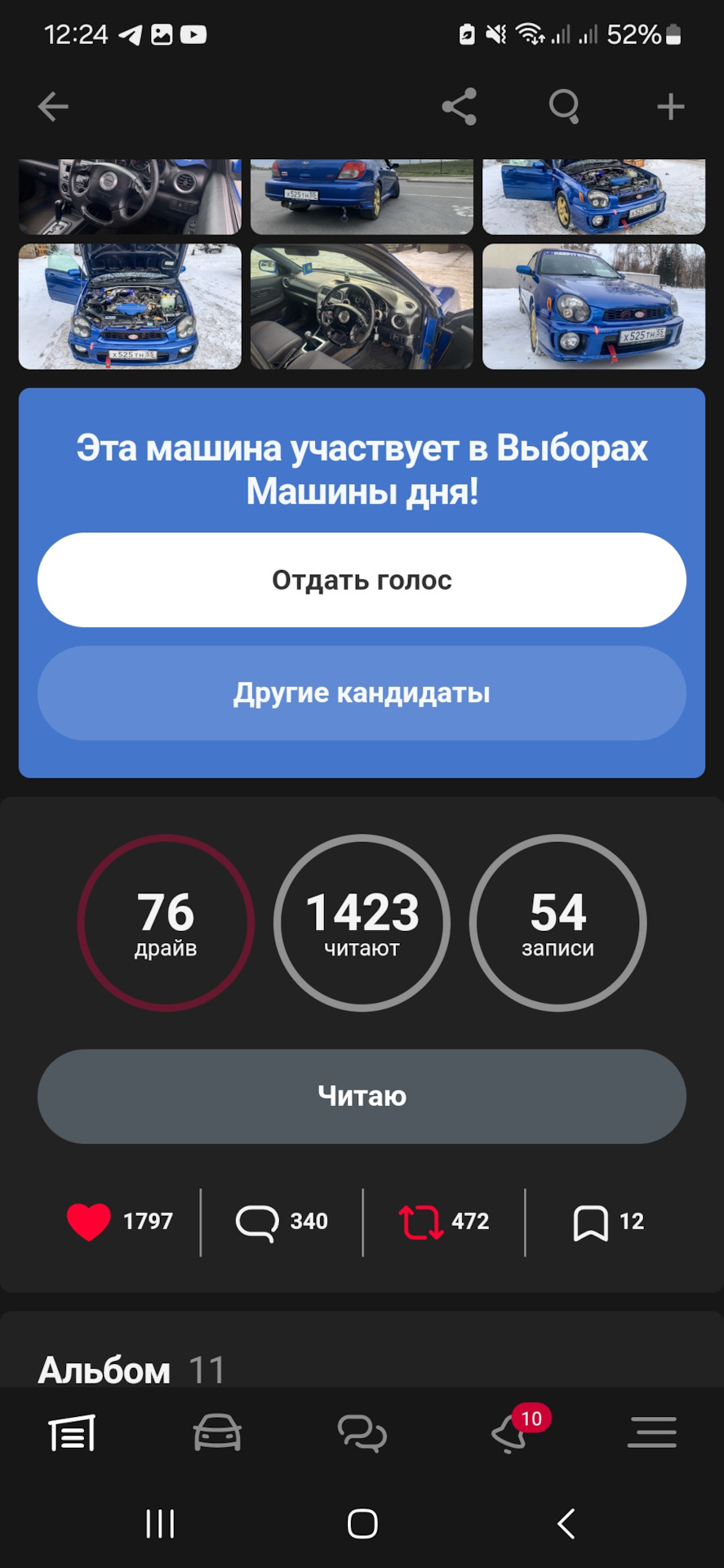
Task: Share this car page
Action: (459, 107)
